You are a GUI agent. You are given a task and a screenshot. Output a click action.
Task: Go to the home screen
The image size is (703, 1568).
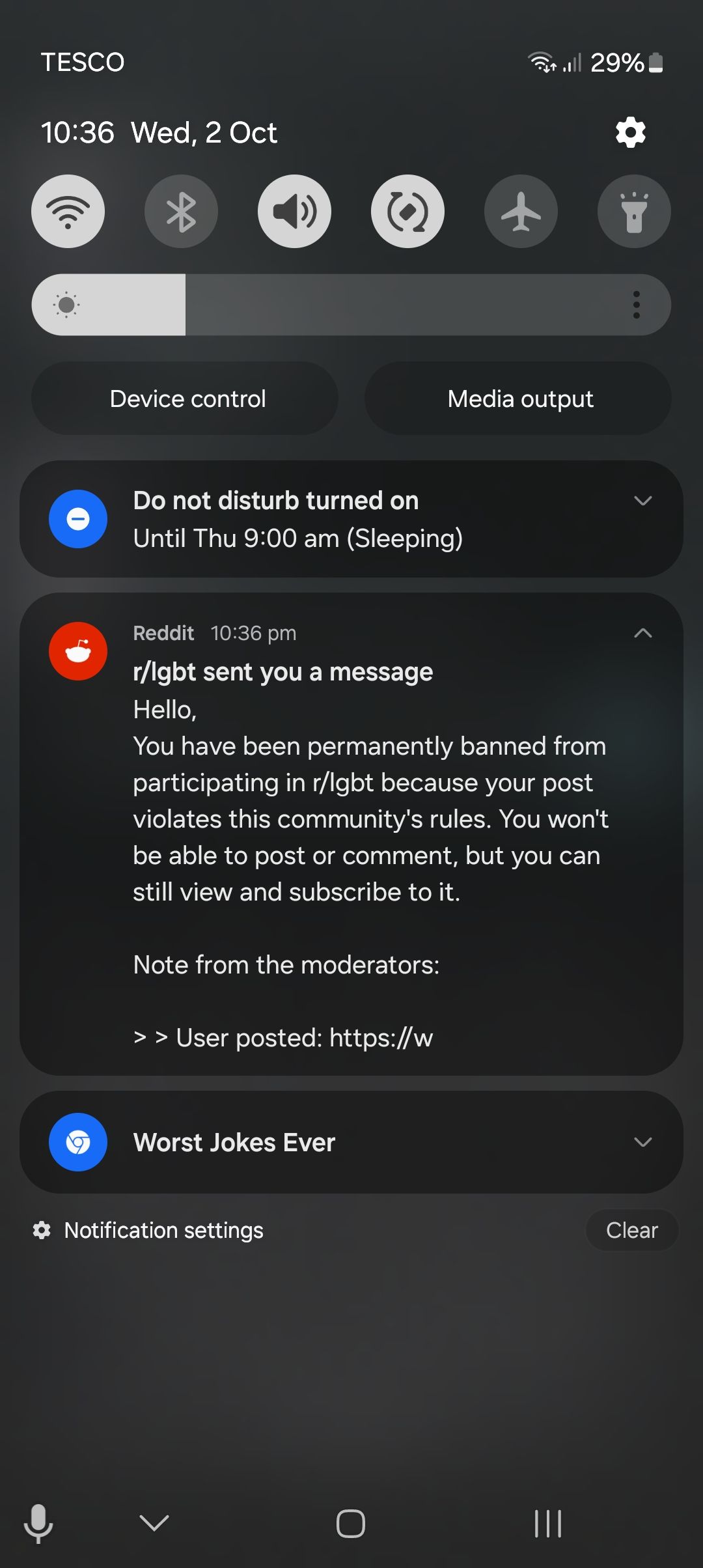pos(351,1524)
